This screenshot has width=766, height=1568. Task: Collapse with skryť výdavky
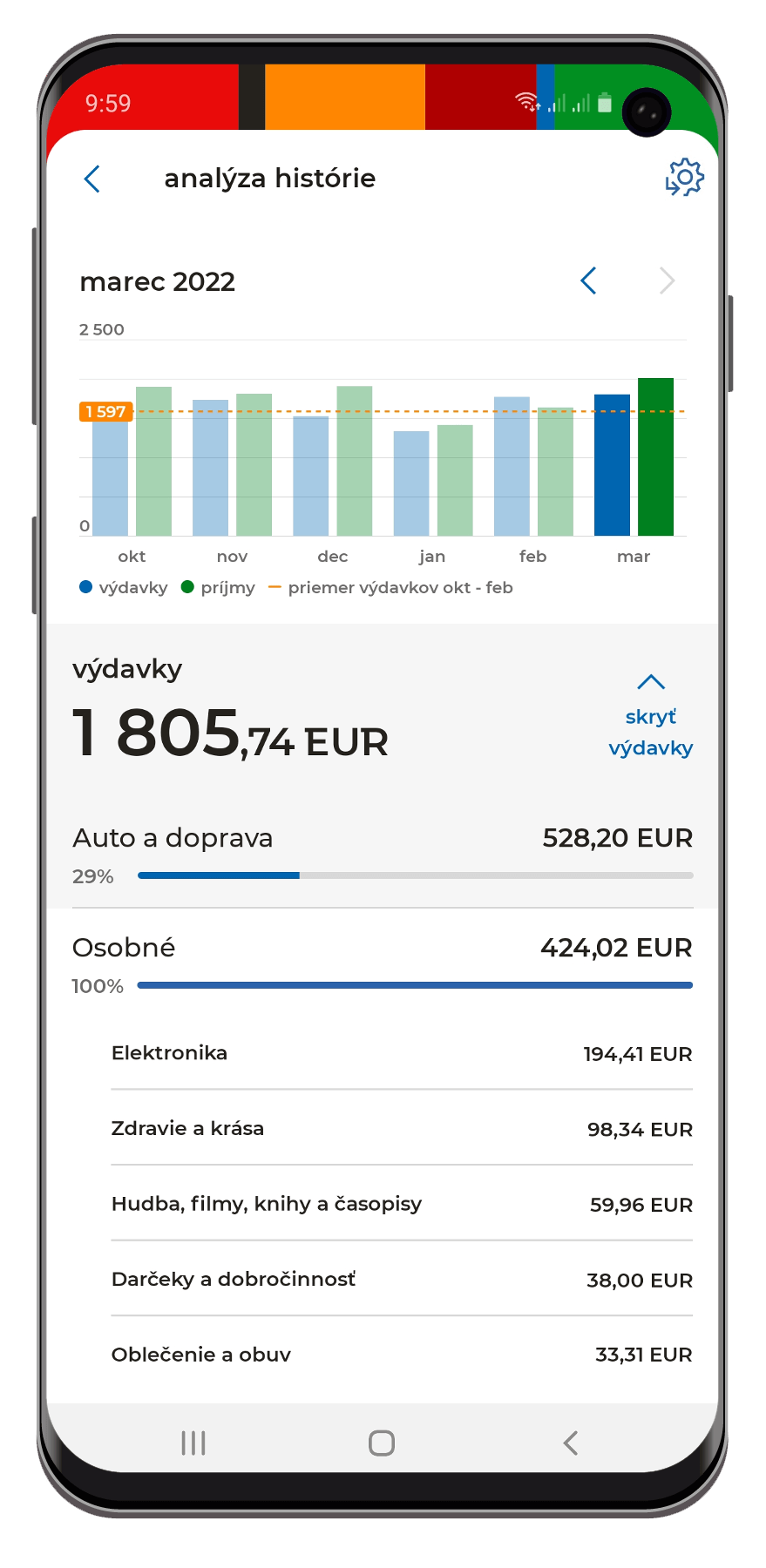coord(651,716)
